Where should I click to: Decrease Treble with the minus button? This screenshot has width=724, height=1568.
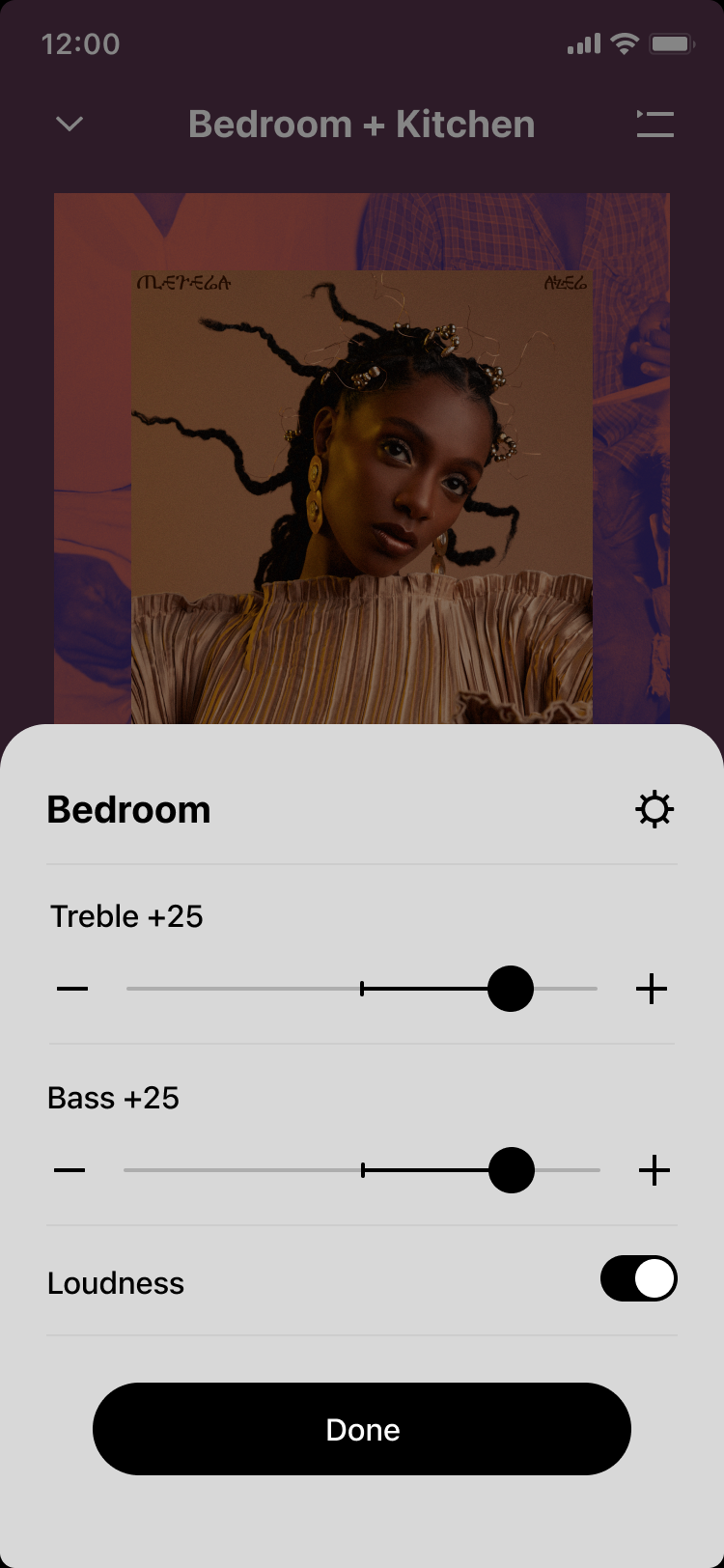pos(72,989)
